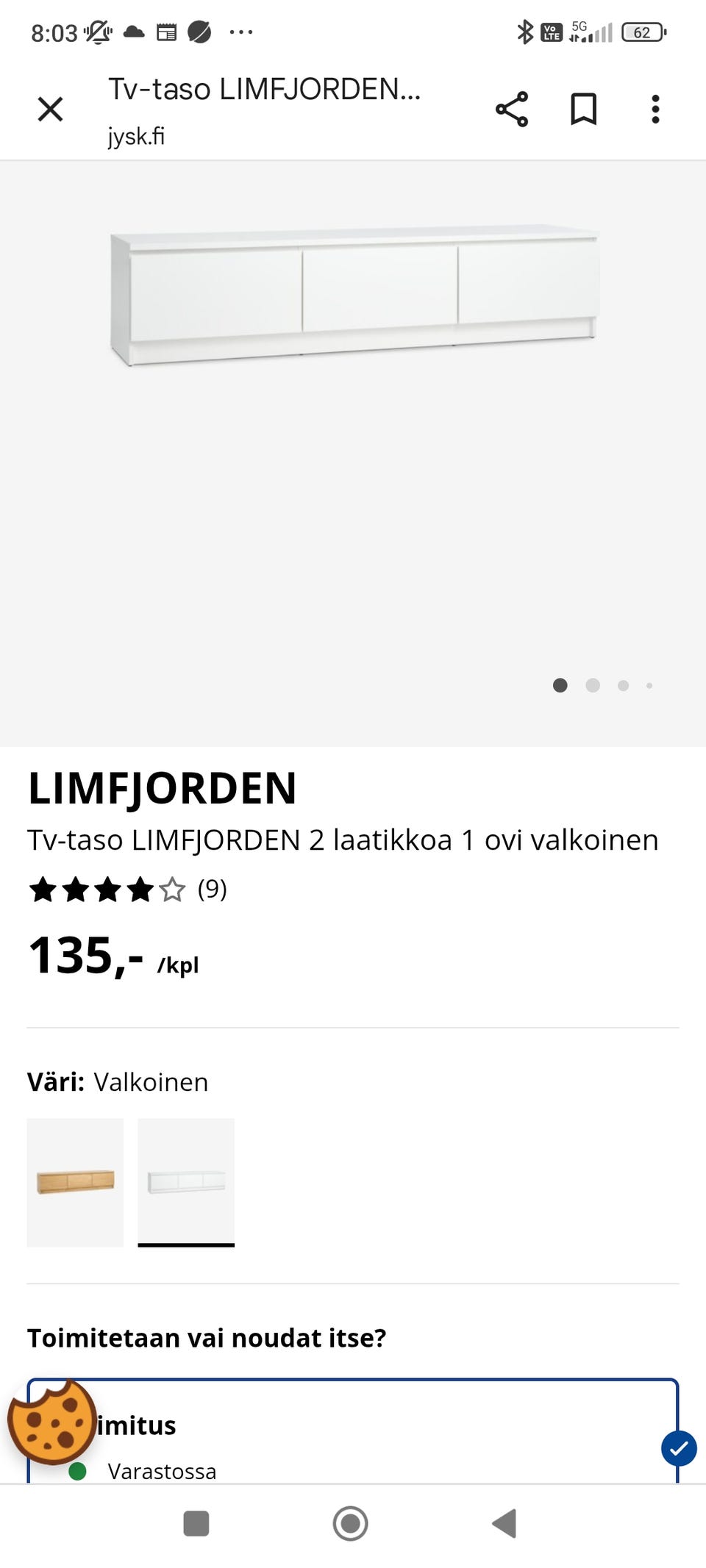This screenshot has width=706, height=1568.
Task: Choose the Toimitus delivery option
Action: click(x=352, y=1431)
